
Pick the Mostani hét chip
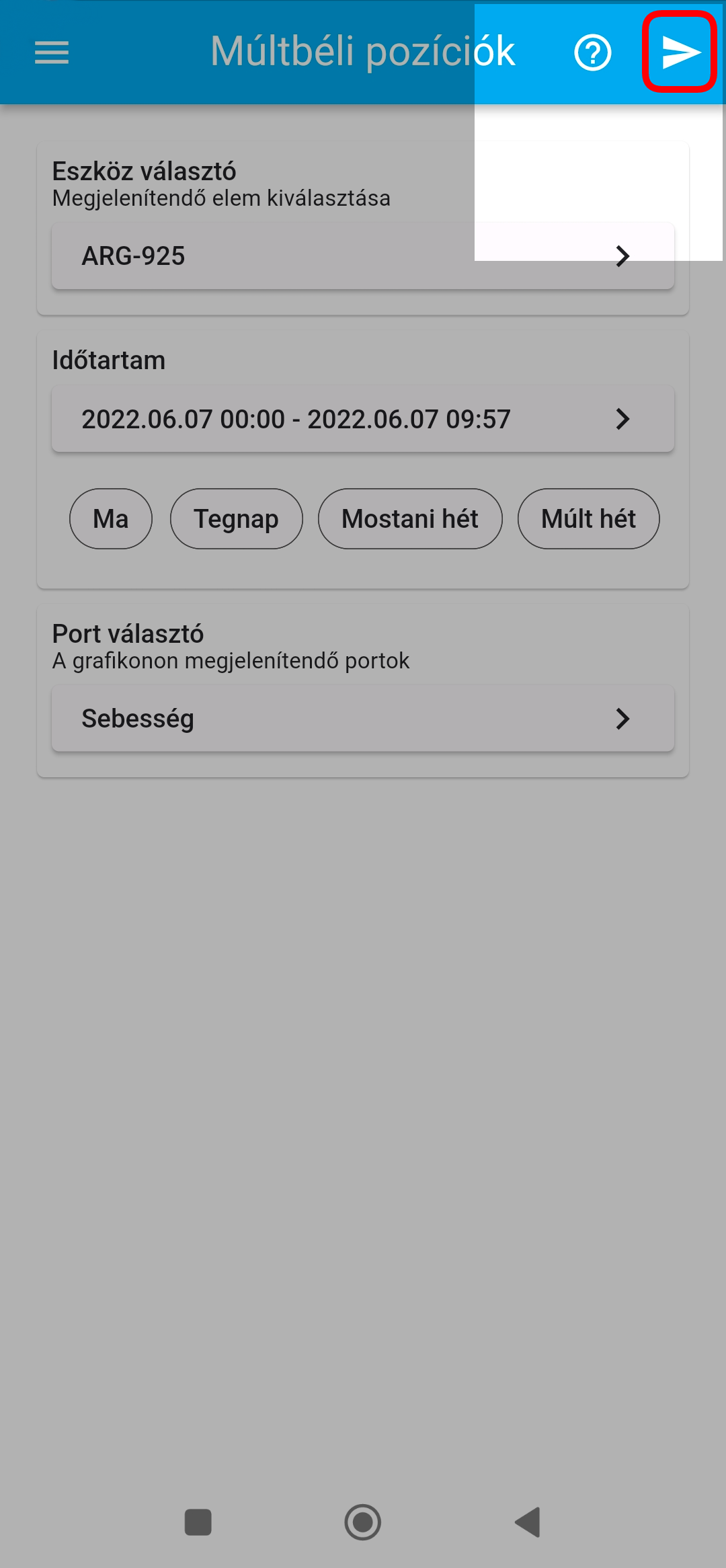tap(410, 519)
